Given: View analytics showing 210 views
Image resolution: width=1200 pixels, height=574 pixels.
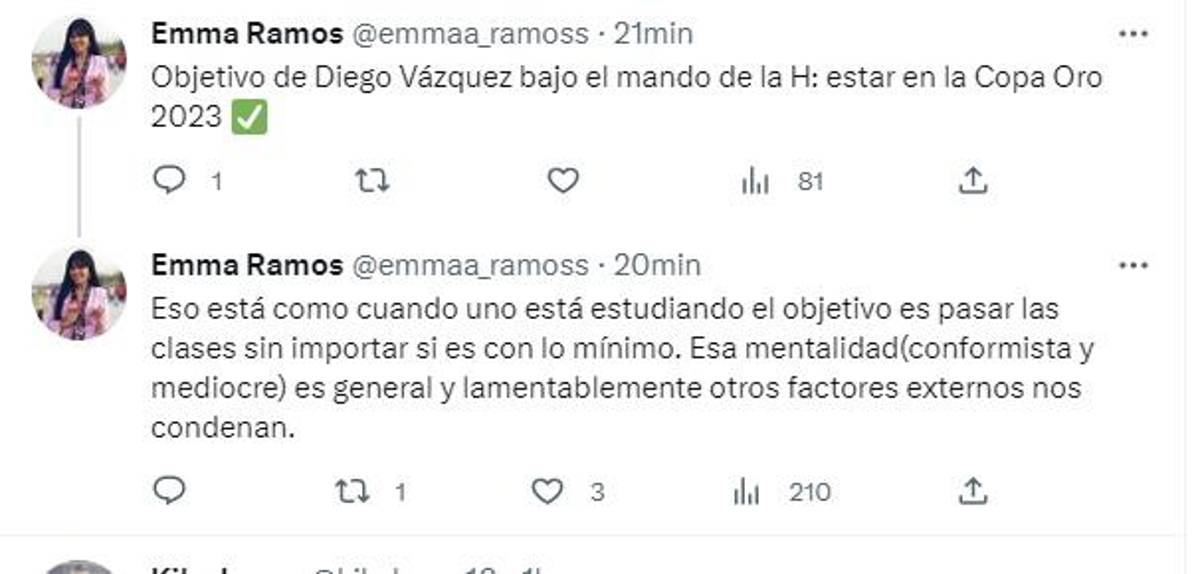Looking at the screenshot, I should (x=748, y=492).
